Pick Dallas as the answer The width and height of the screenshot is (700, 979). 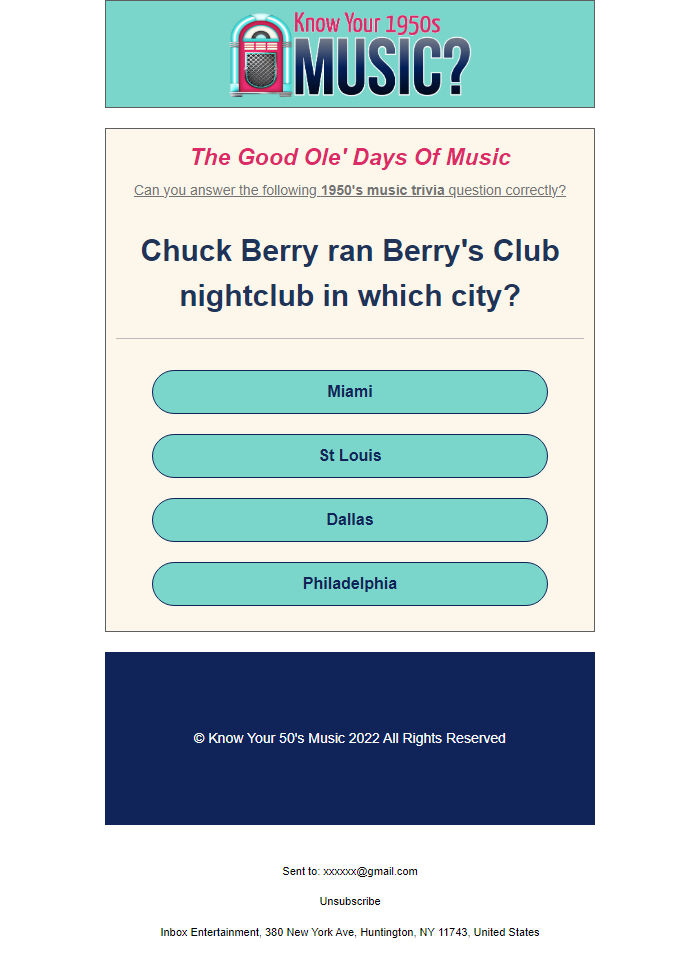coord(350,520)
